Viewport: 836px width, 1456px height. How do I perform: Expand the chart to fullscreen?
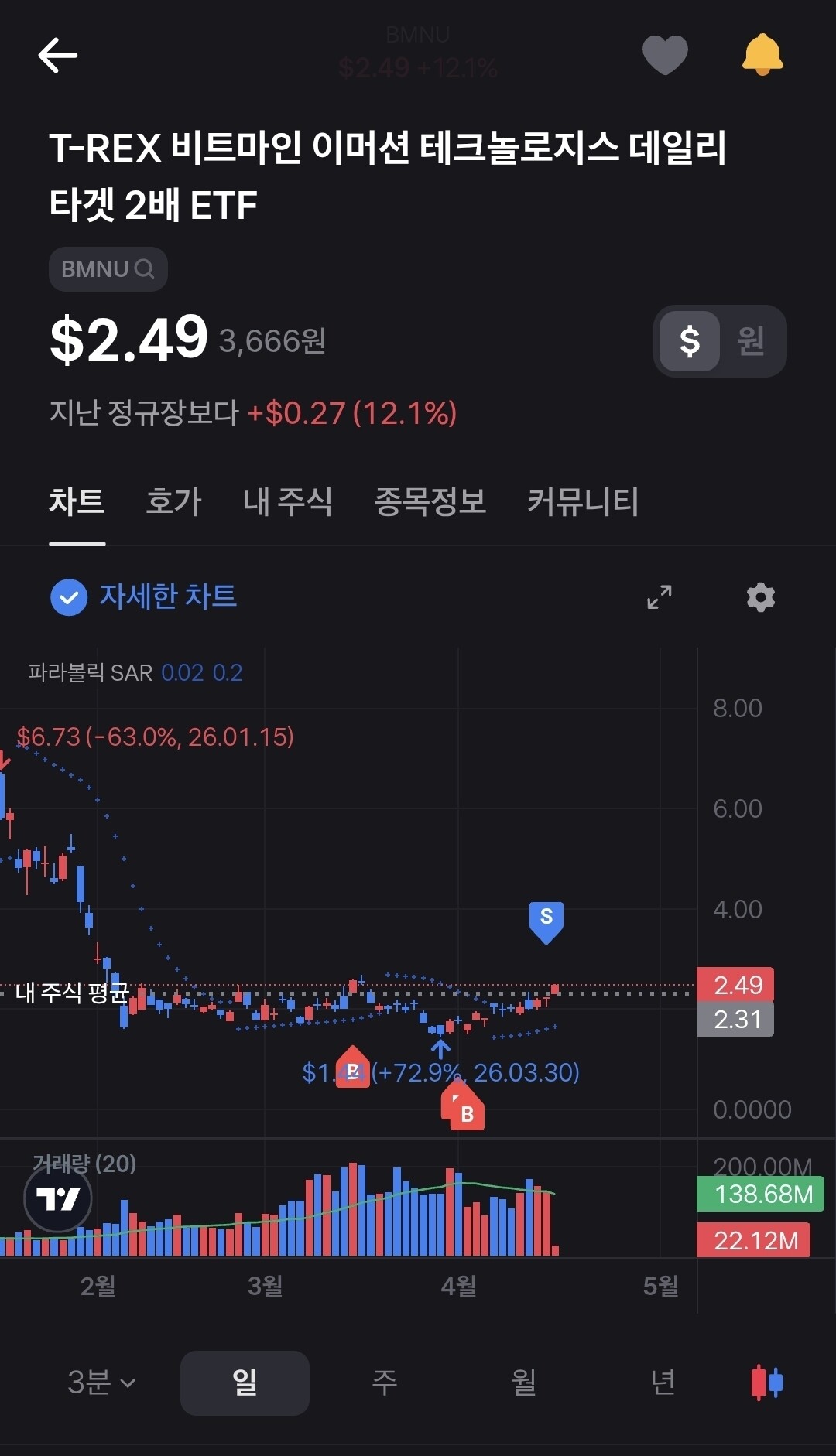660,597
